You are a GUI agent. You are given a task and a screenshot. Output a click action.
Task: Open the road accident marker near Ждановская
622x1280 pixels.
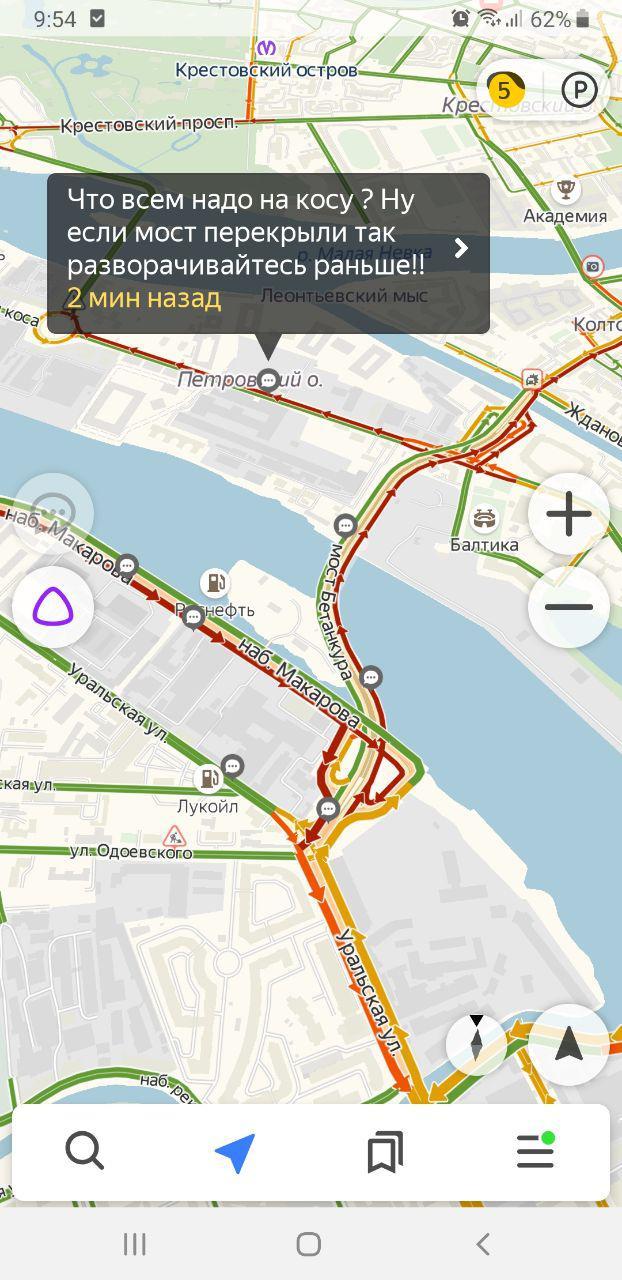[532, 379]
